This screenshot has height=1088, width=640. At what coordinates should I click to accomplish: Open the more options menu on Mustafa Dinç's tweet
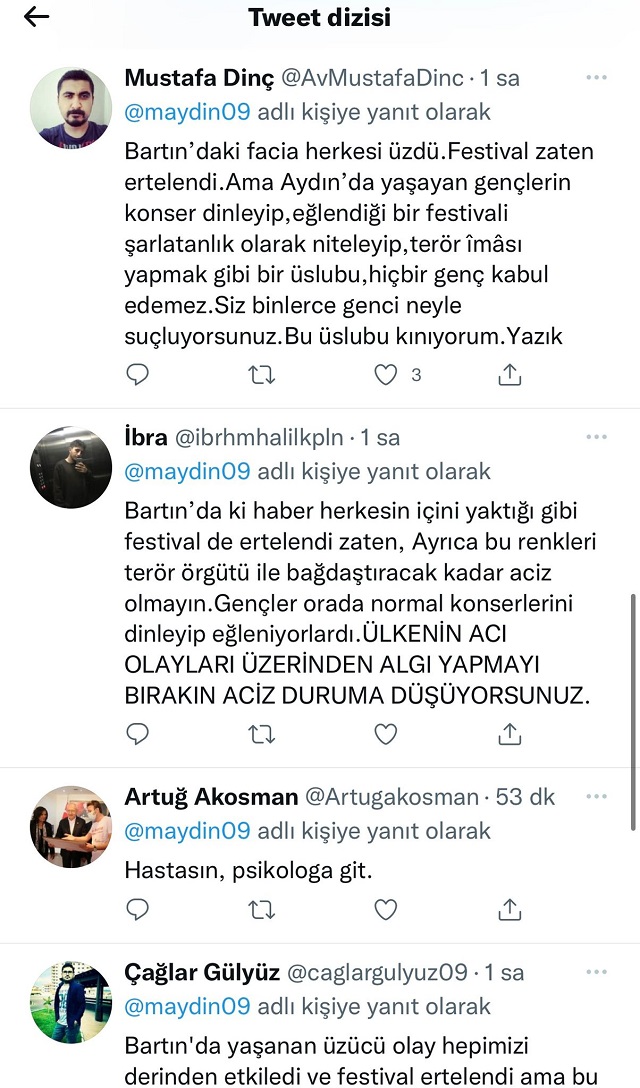click(x=596, y=78)
